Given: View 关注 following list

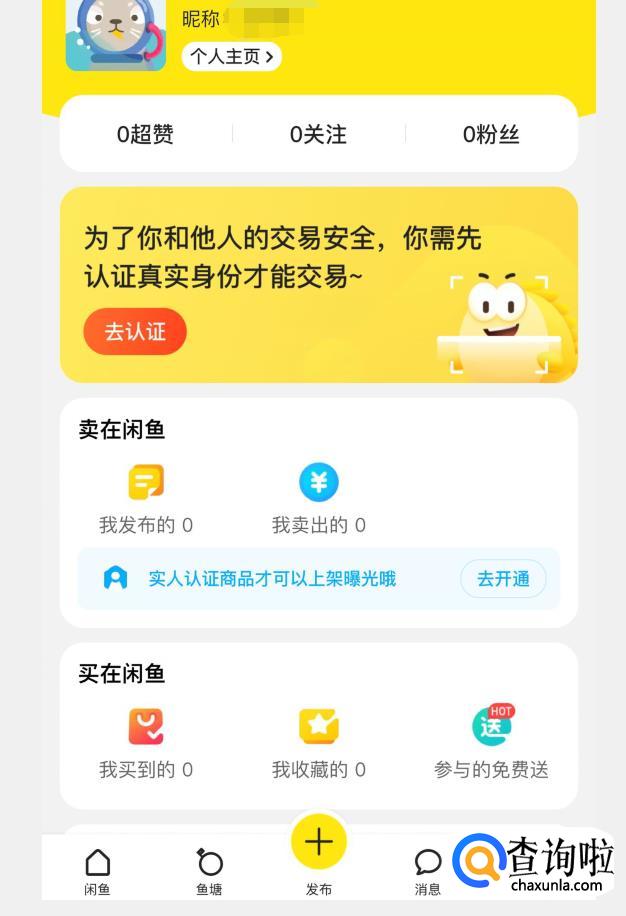Looking at the screenshot, I should [x=318, y=134].
